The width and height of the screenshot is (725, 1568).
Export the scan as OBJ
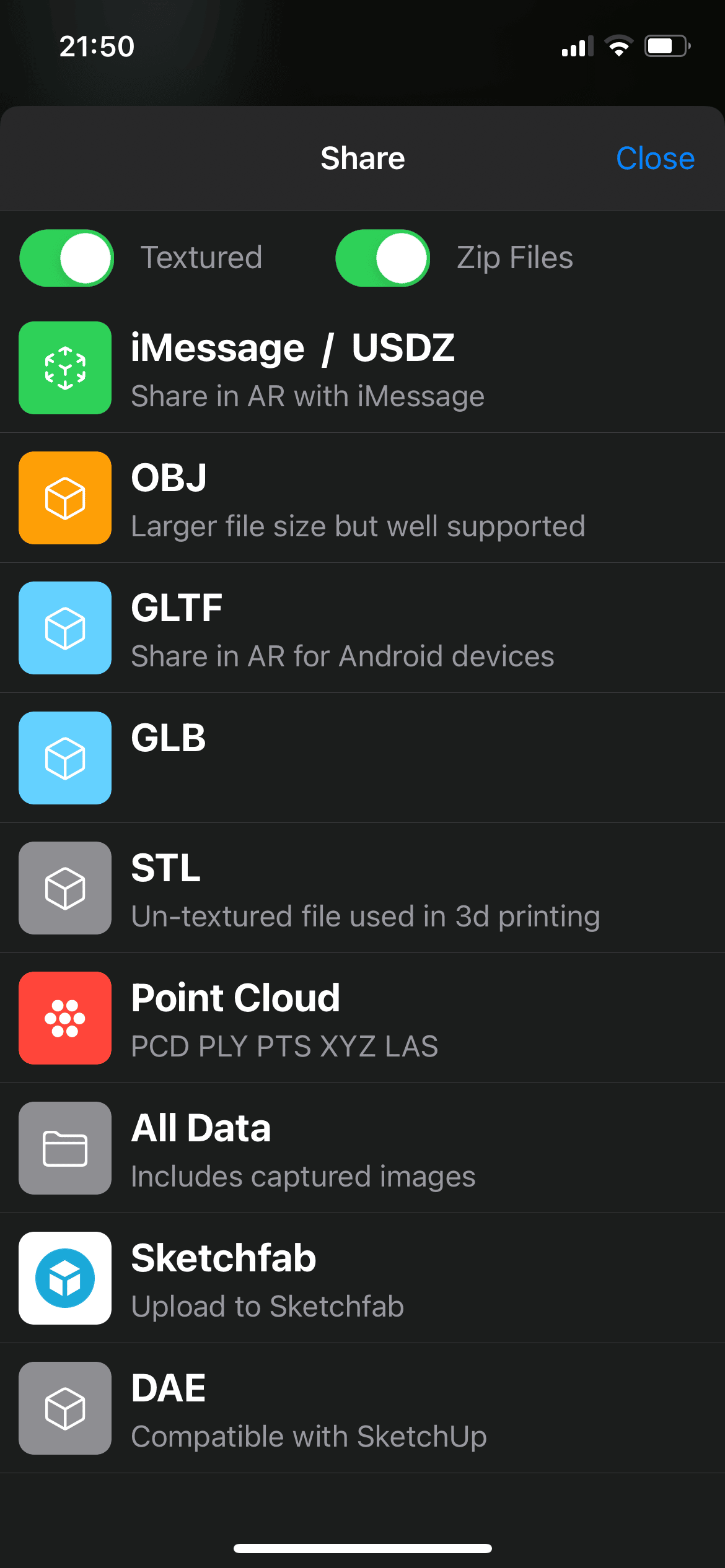click(x=169, y=499)
